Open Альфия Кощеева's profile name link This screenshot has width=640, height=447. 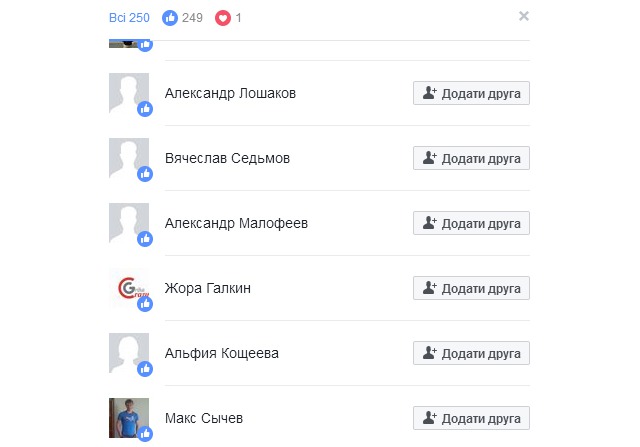click(221, 353)
